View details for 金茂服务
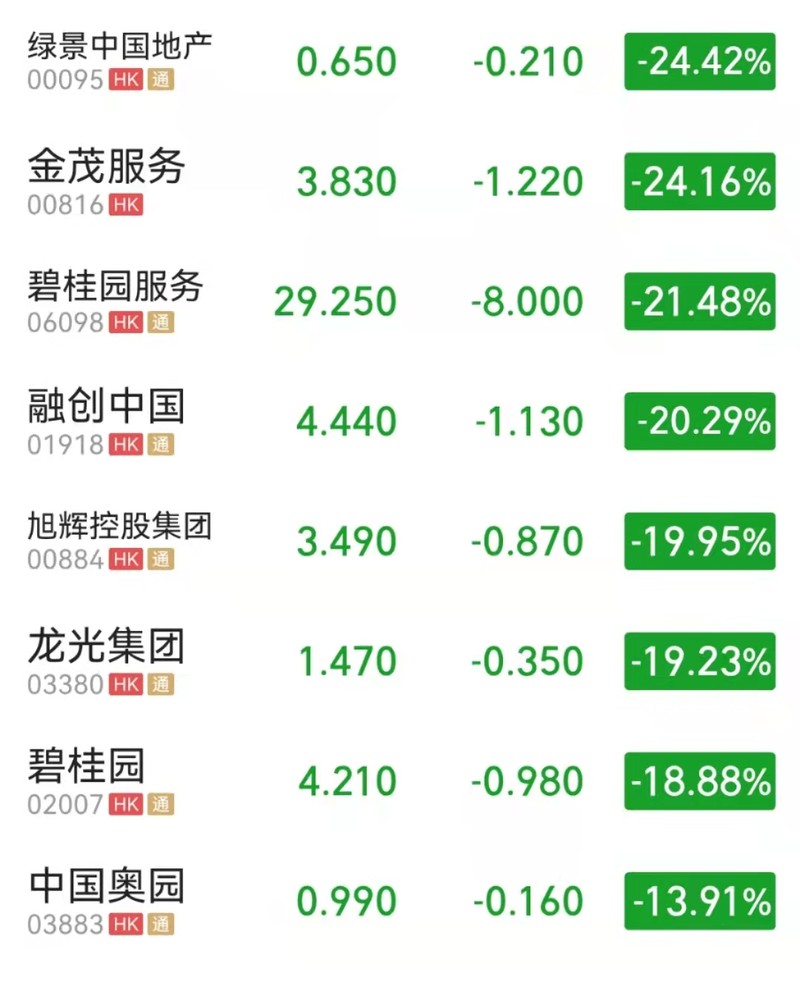This screenshot has height=984, width=800. click(107, 166)
